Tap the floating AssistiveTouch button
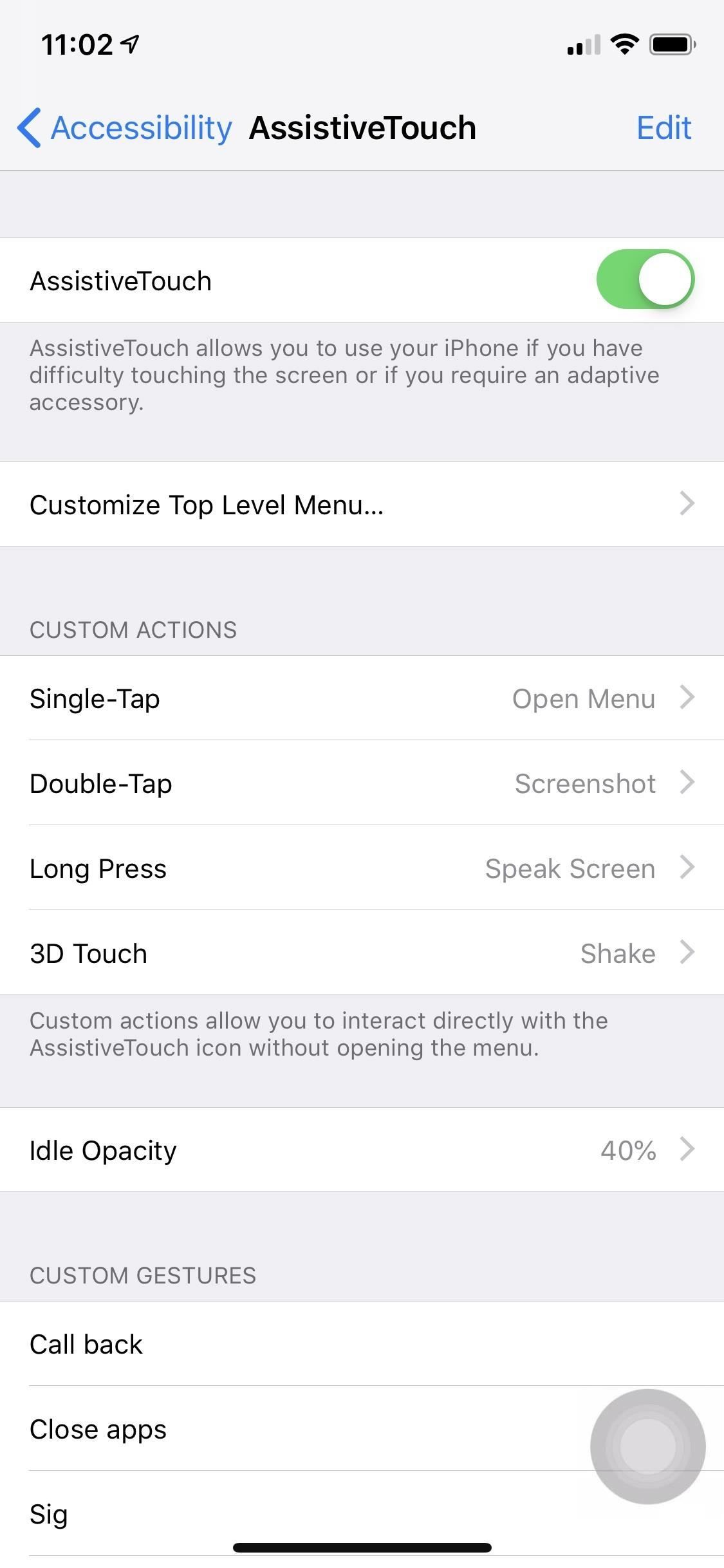 (x=647, y=1446)
